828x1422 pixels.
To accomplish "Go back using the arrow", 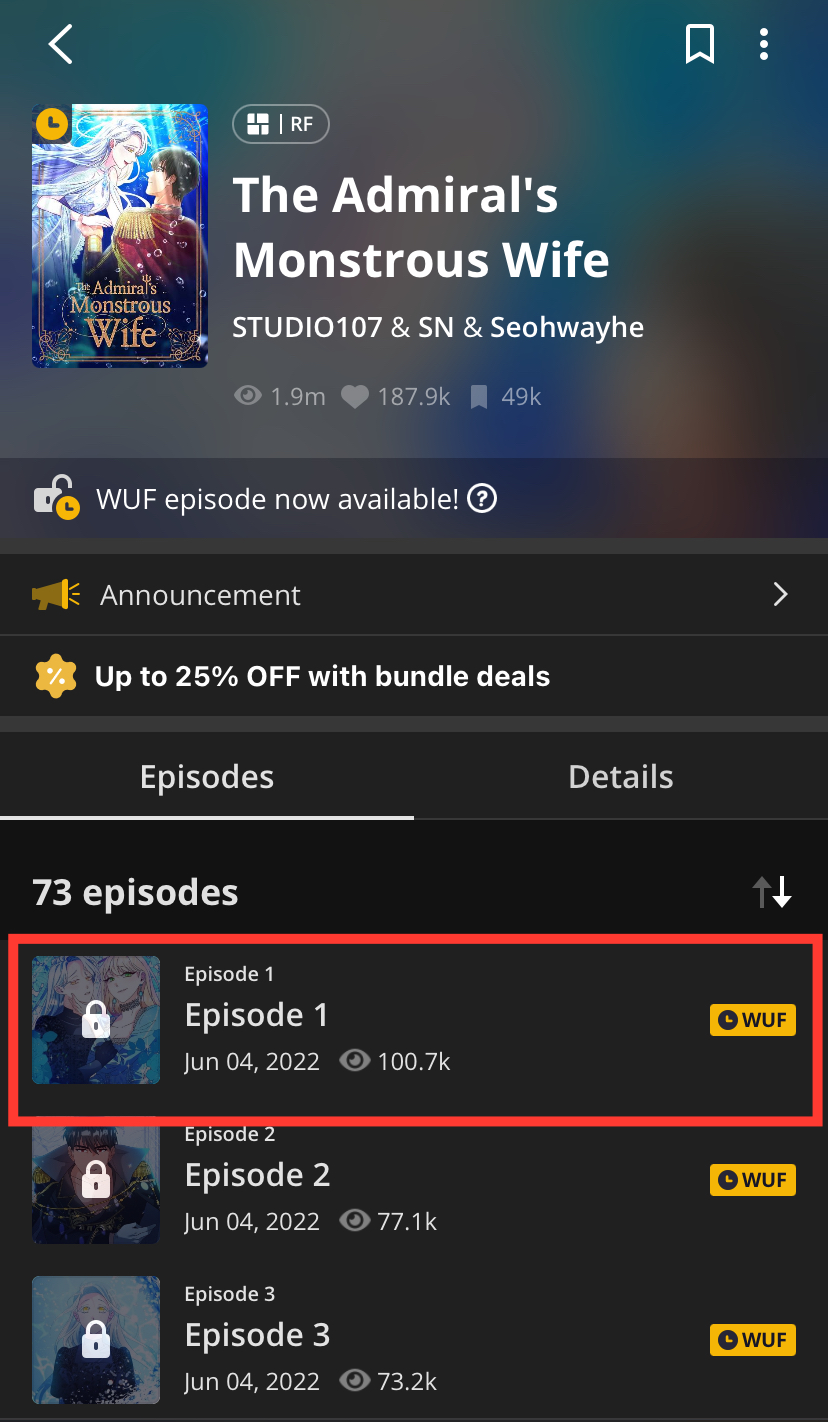I will [x=61, y=45].
